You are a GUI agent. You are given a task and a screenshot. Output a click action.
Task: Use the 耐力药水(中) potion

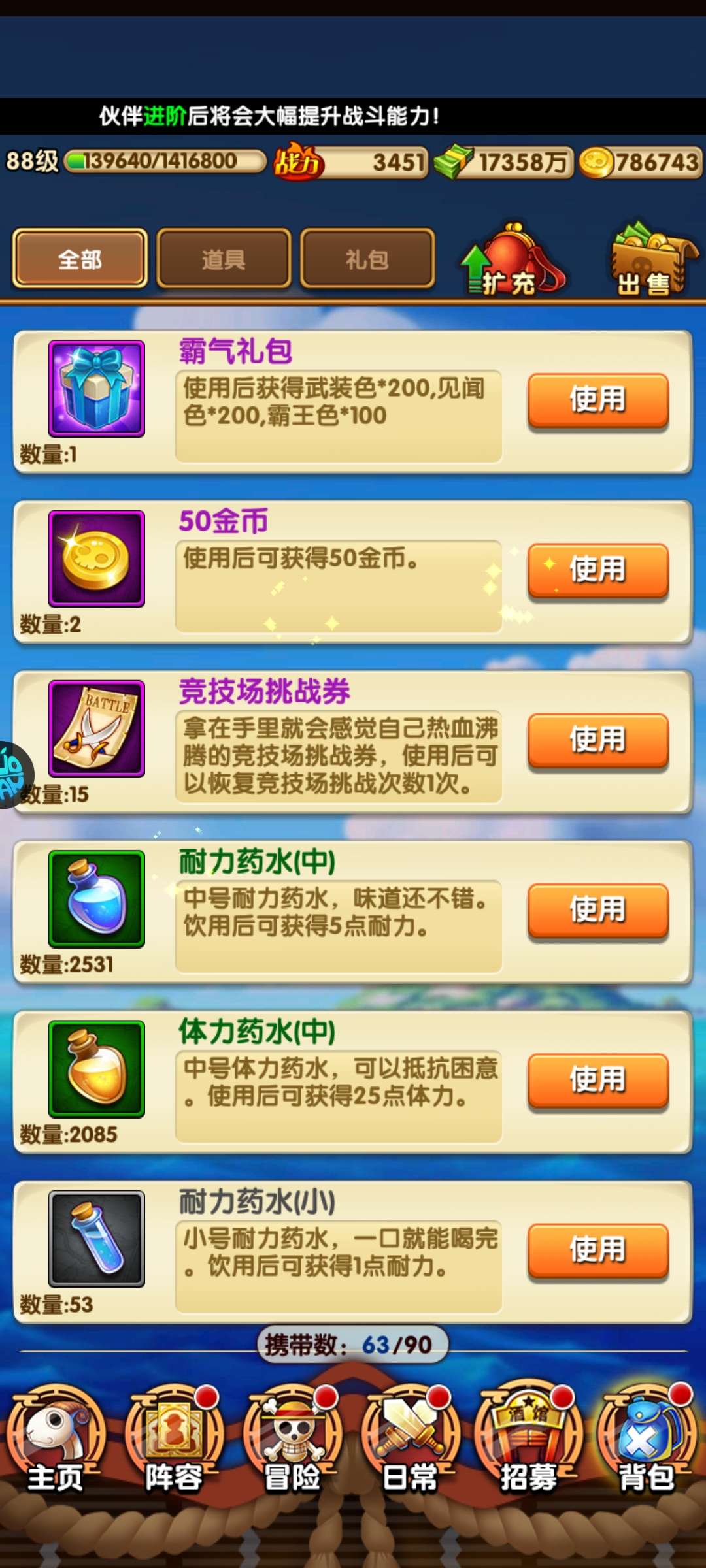(x=597, y=909)
